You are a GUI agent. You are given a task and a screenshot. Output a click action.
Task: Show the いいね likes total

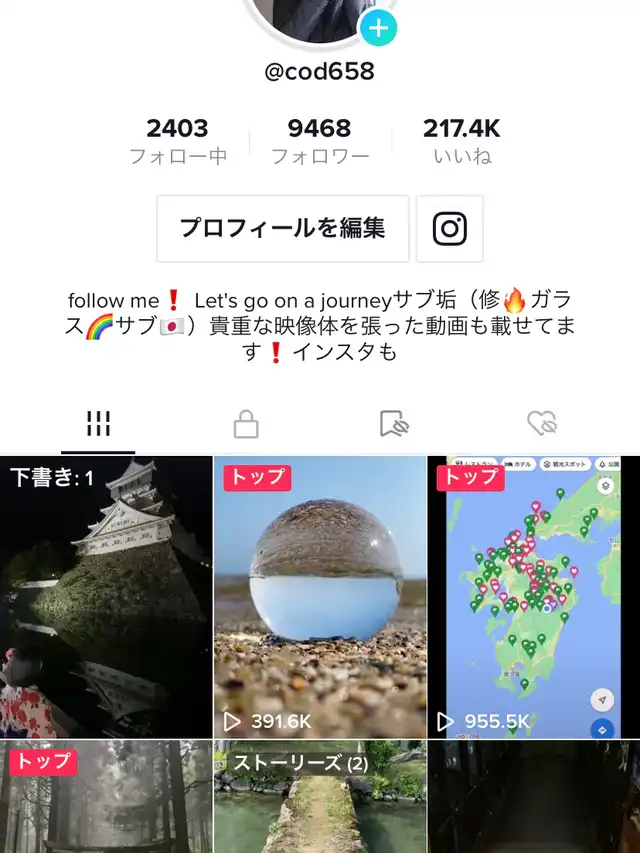point(461,141)
